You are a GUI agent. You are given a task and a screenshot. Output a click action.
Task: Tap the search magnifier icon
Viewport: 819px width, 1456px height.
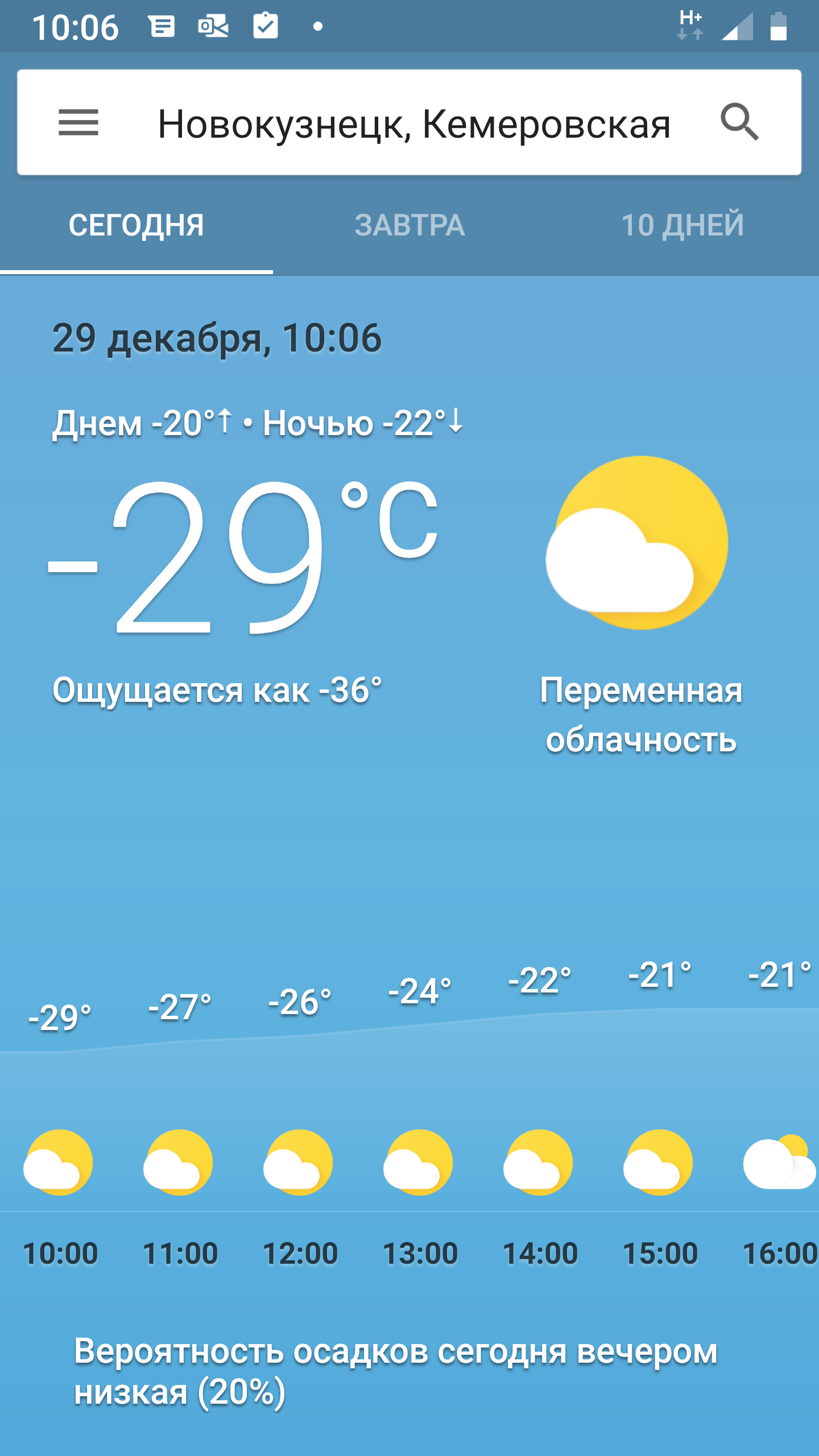point(739,122)
